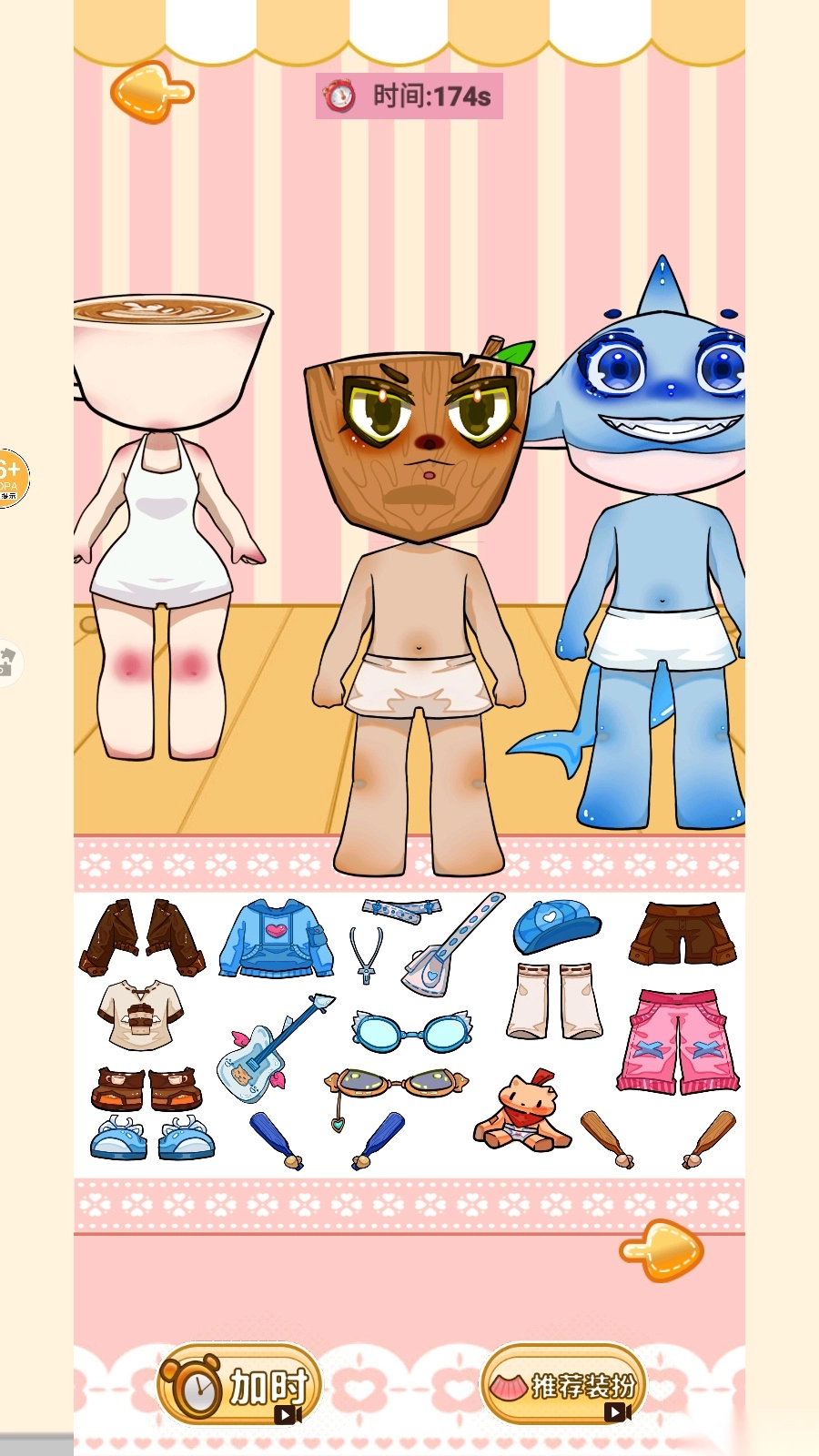Select the coffee print t-shirt
Image resolution: width=819 pixels, height=1456 pixels.
141,1015
